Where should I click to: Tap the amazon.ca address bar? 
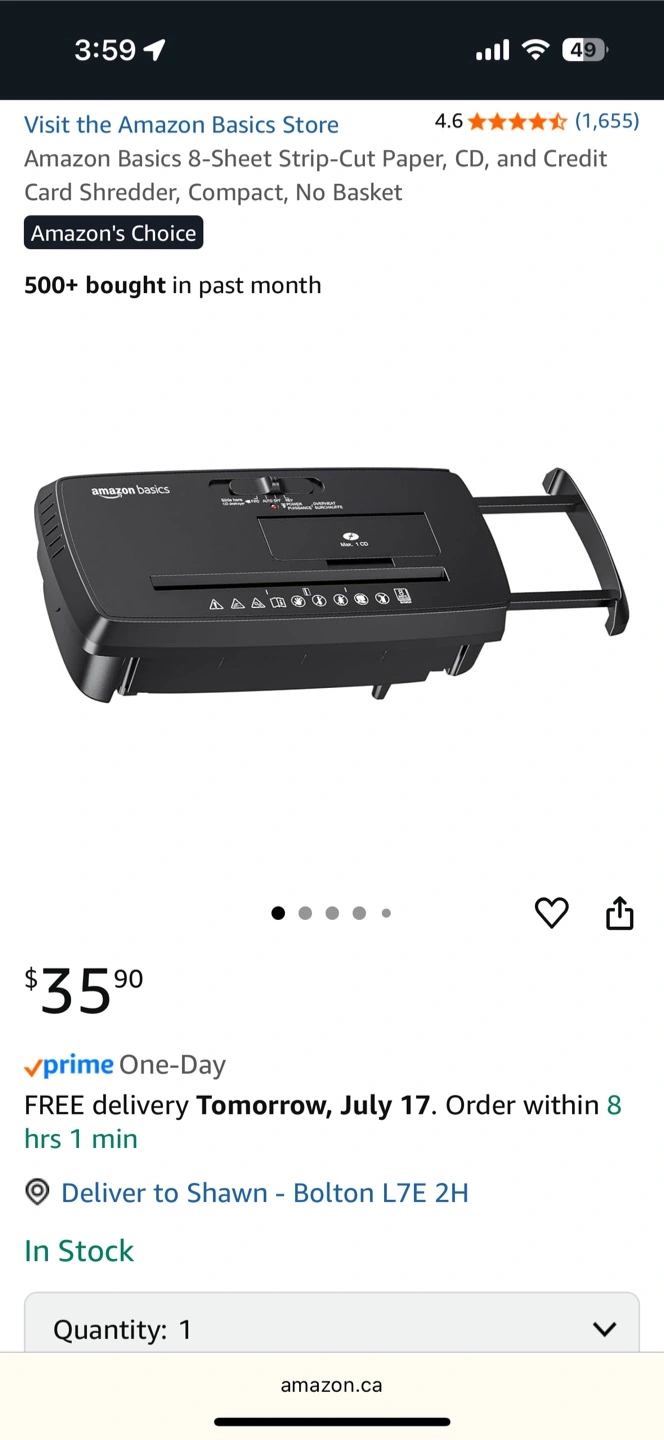coord(332,1386)
